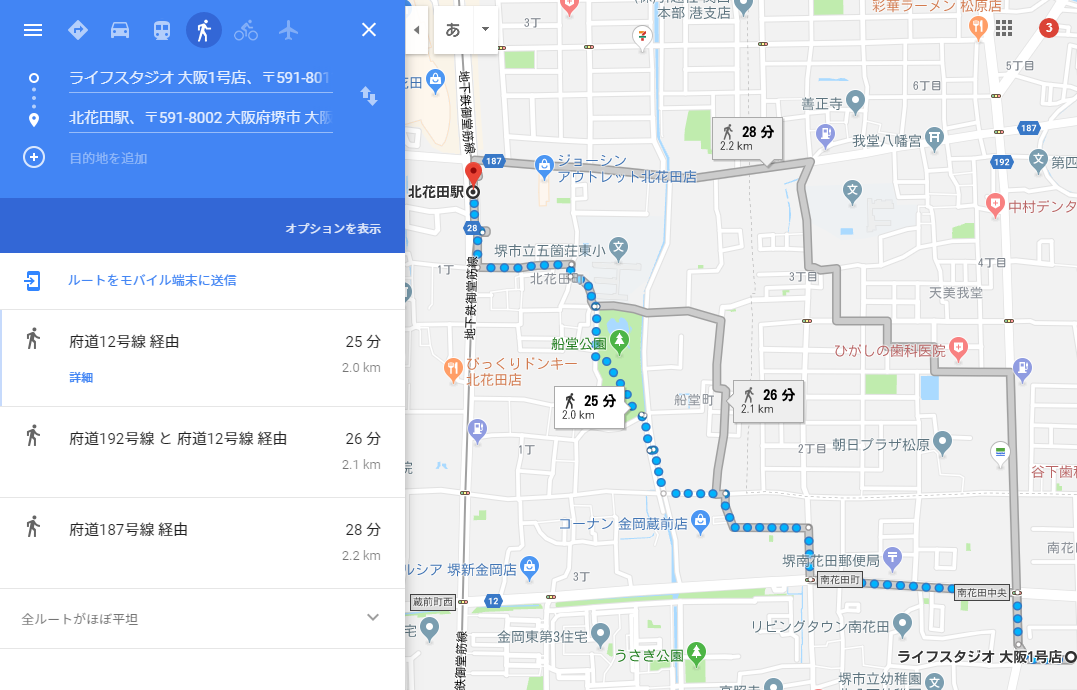Select driving directions mode

point(120,30)
